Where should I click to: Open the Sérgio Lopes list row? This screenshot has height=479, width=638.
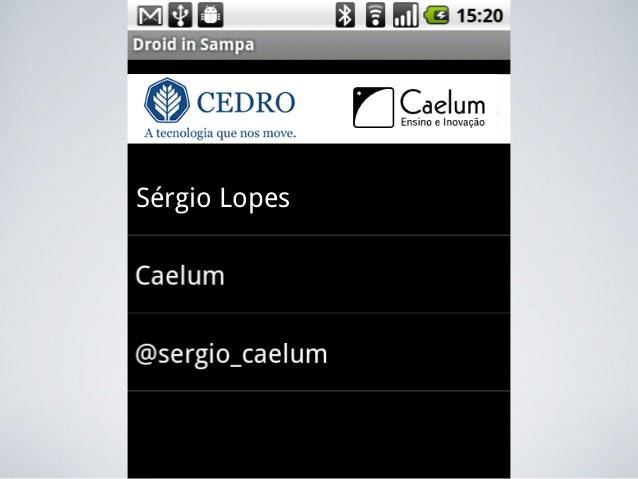coord(319,197)
